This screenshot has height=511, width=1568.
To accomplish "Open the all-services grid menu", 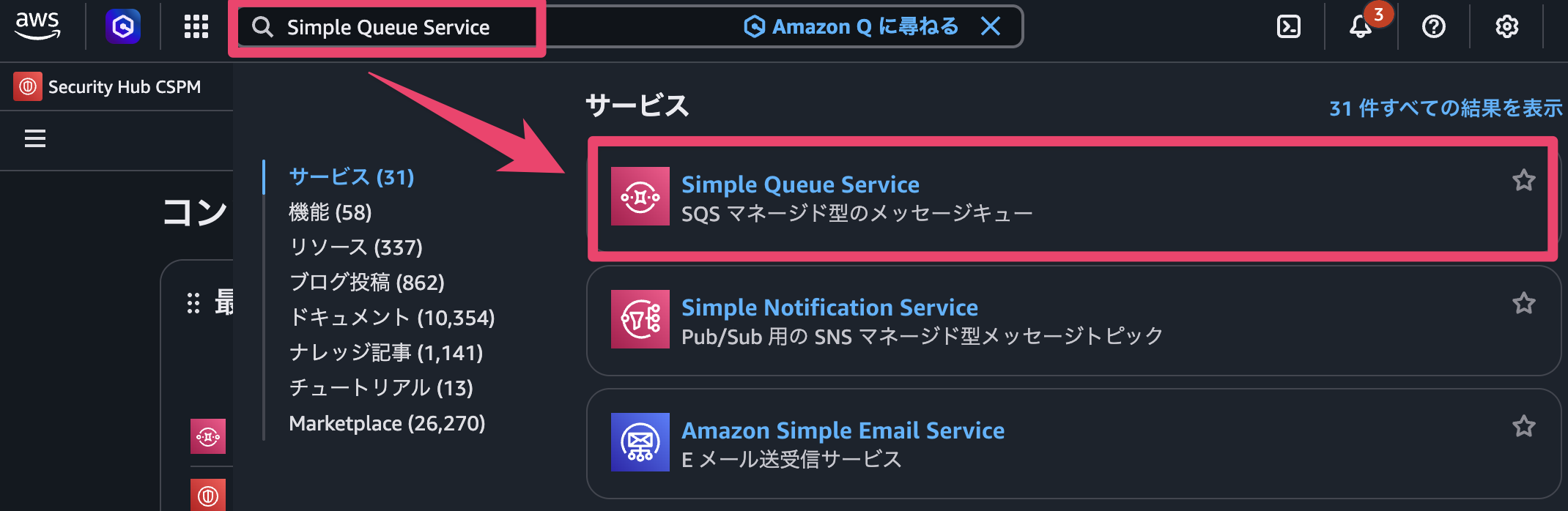I will [x=196, y=27].
